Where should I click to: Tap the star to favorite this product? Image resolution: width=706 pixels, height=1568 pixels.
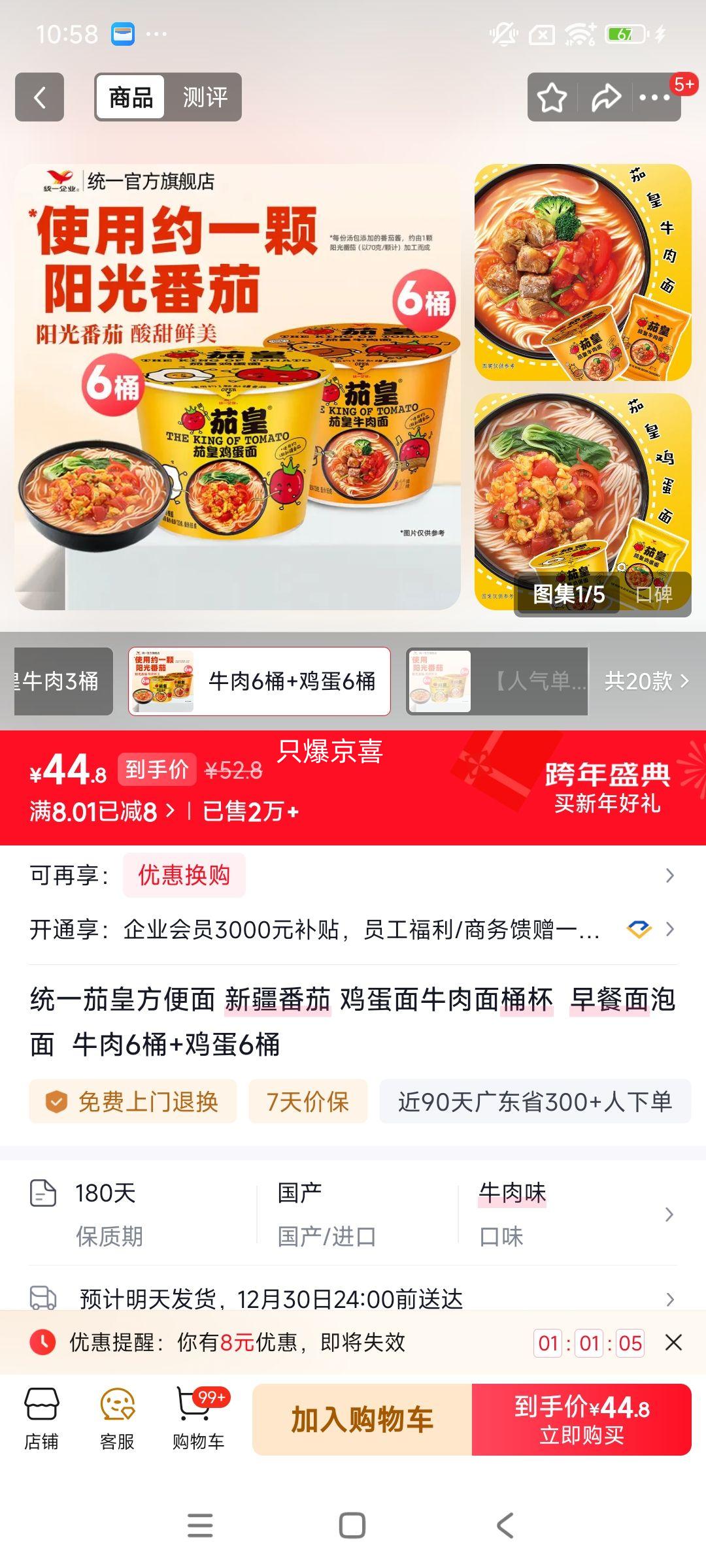(551, 97)
